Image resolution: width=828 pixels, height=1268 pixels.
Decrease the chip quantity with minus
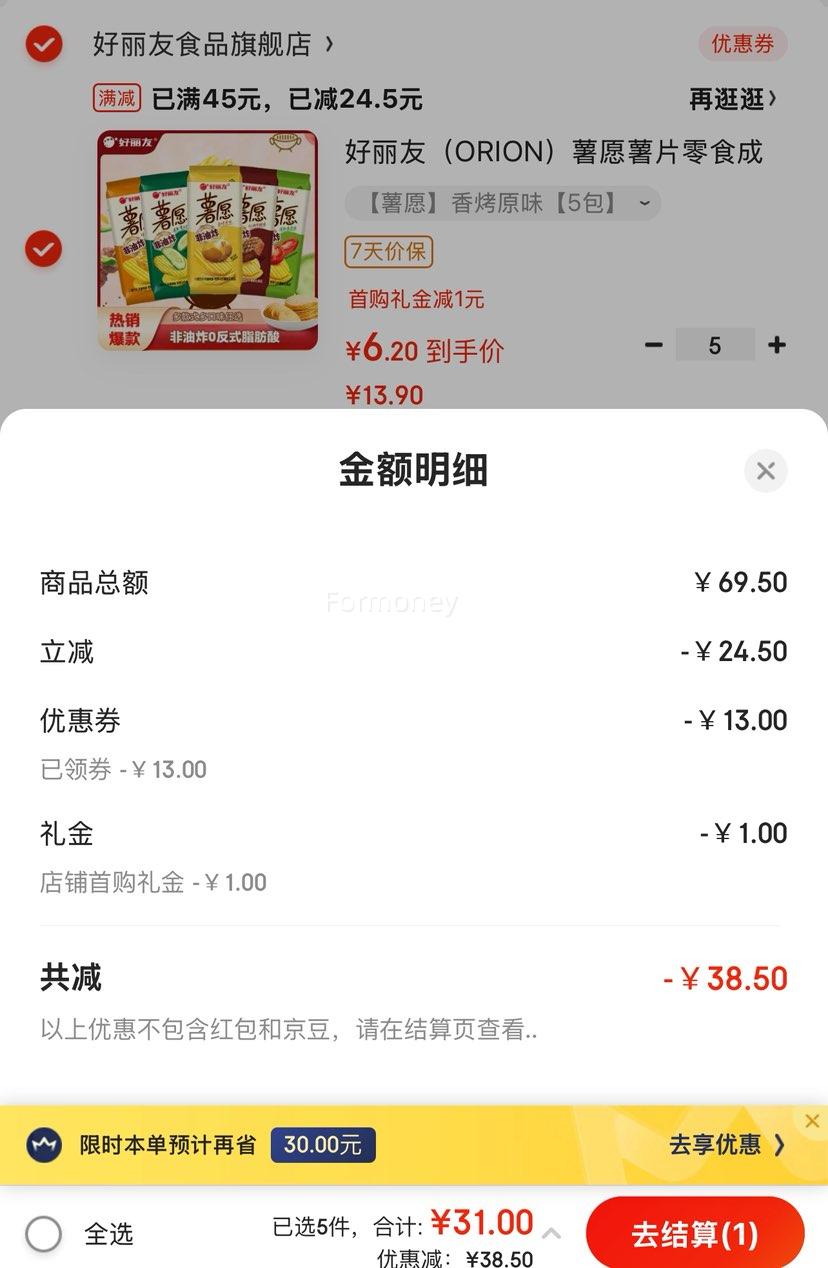(x=654, y=346)
